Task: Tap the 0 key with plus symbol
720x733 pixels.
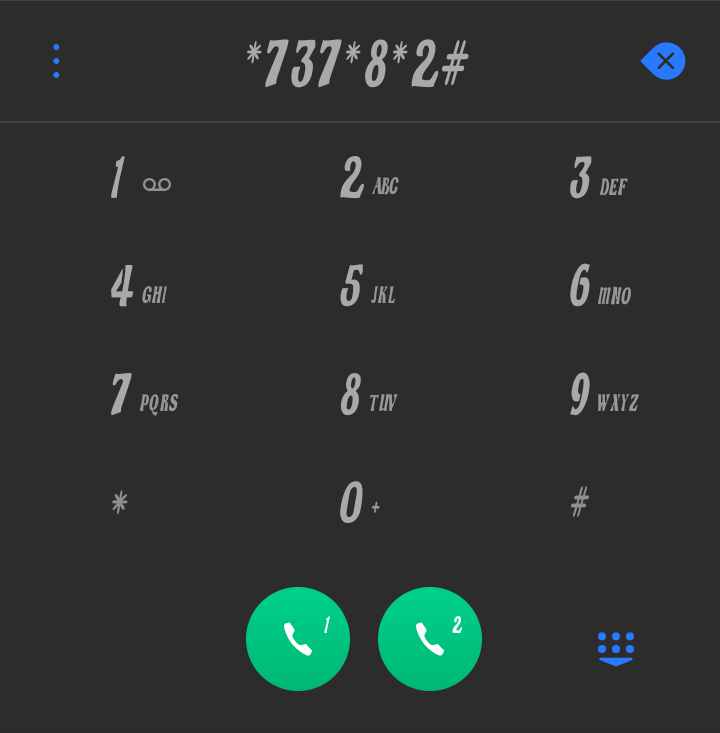Action: coord(357,503)
